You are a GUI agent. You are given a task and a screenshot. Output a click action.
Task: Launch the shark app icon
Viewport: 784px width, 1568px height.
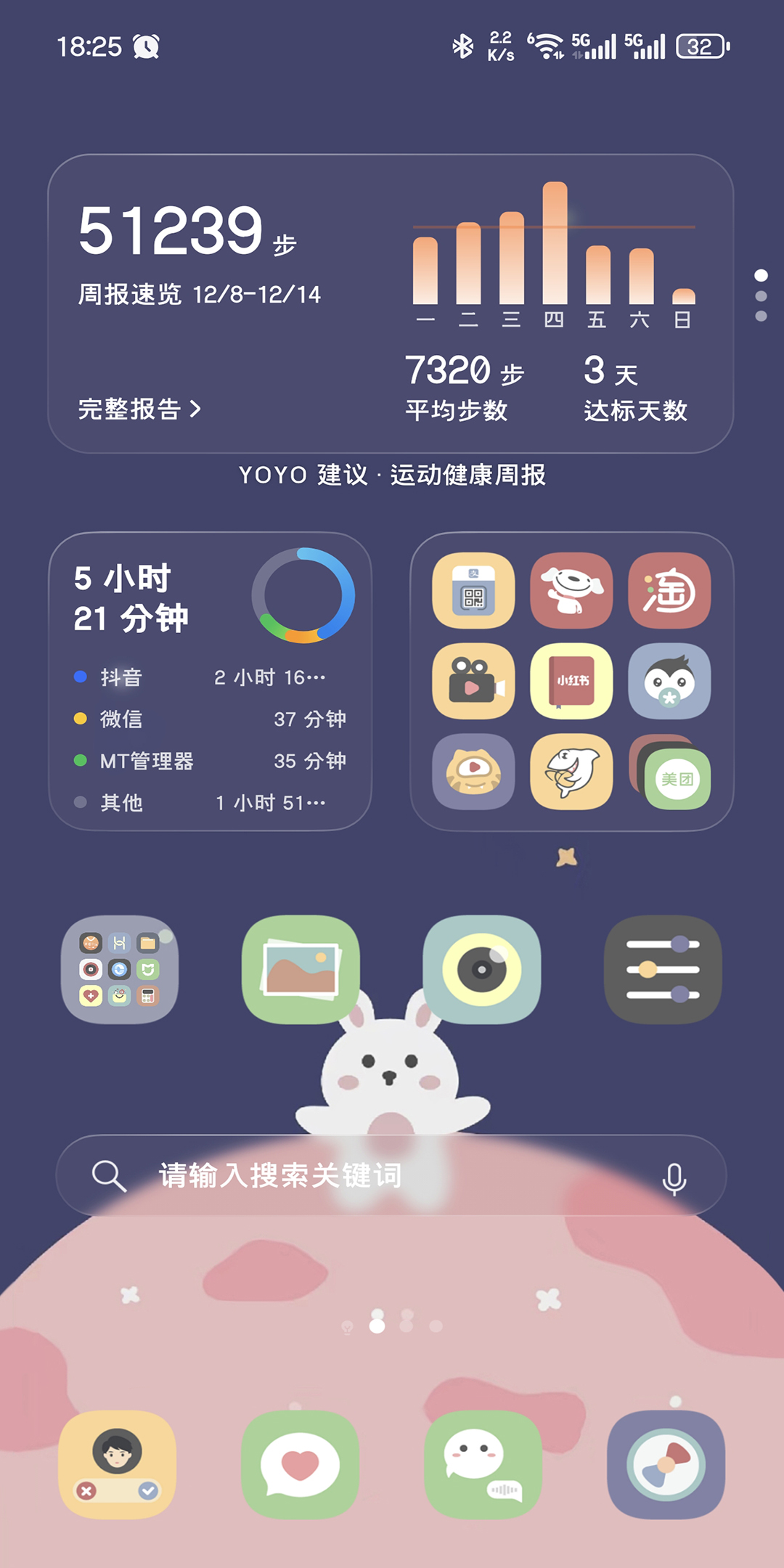pyautogui.click(x=571, y=771)
